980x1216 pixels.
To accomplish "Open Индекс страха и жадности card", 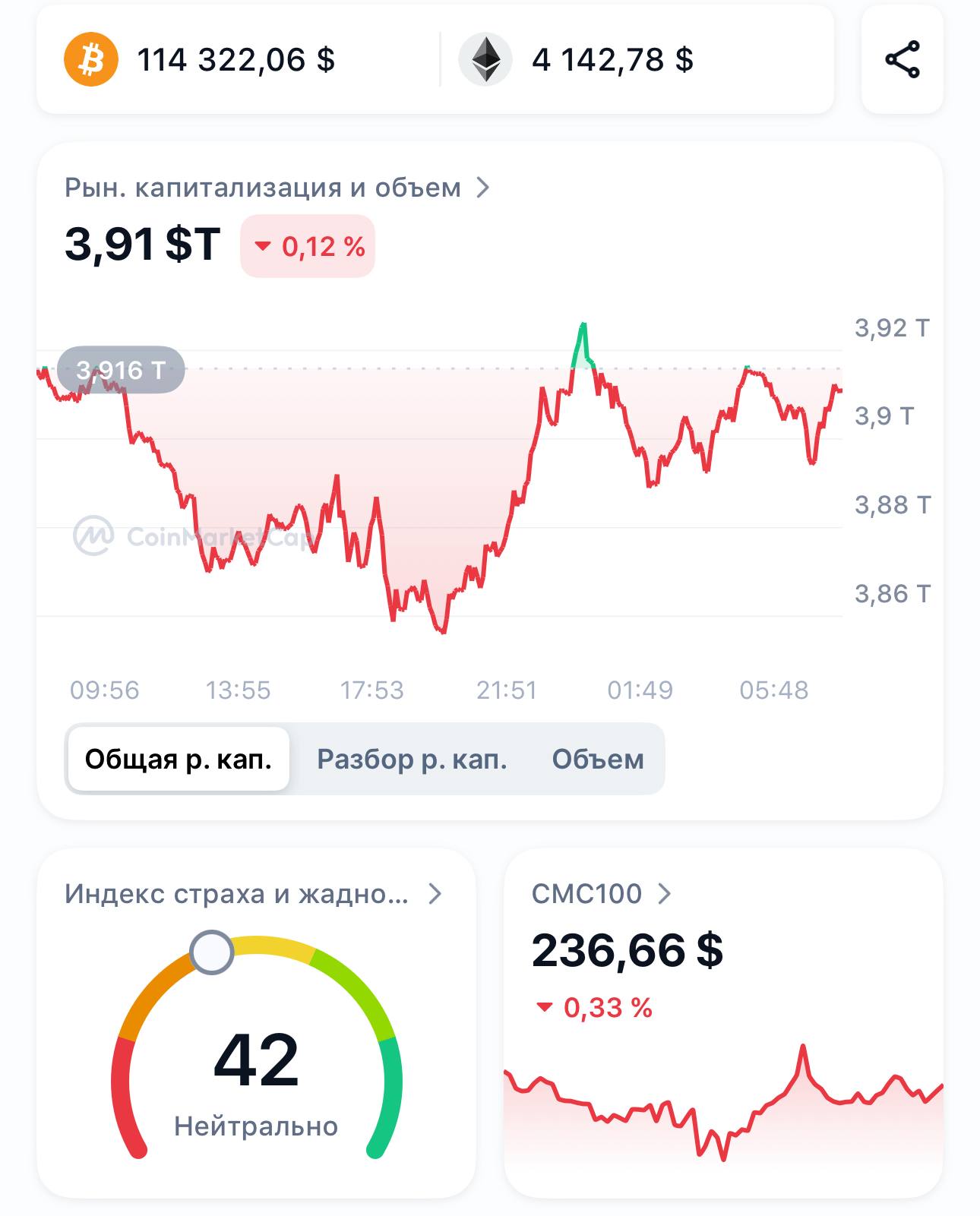I will [x=253, y=894].
